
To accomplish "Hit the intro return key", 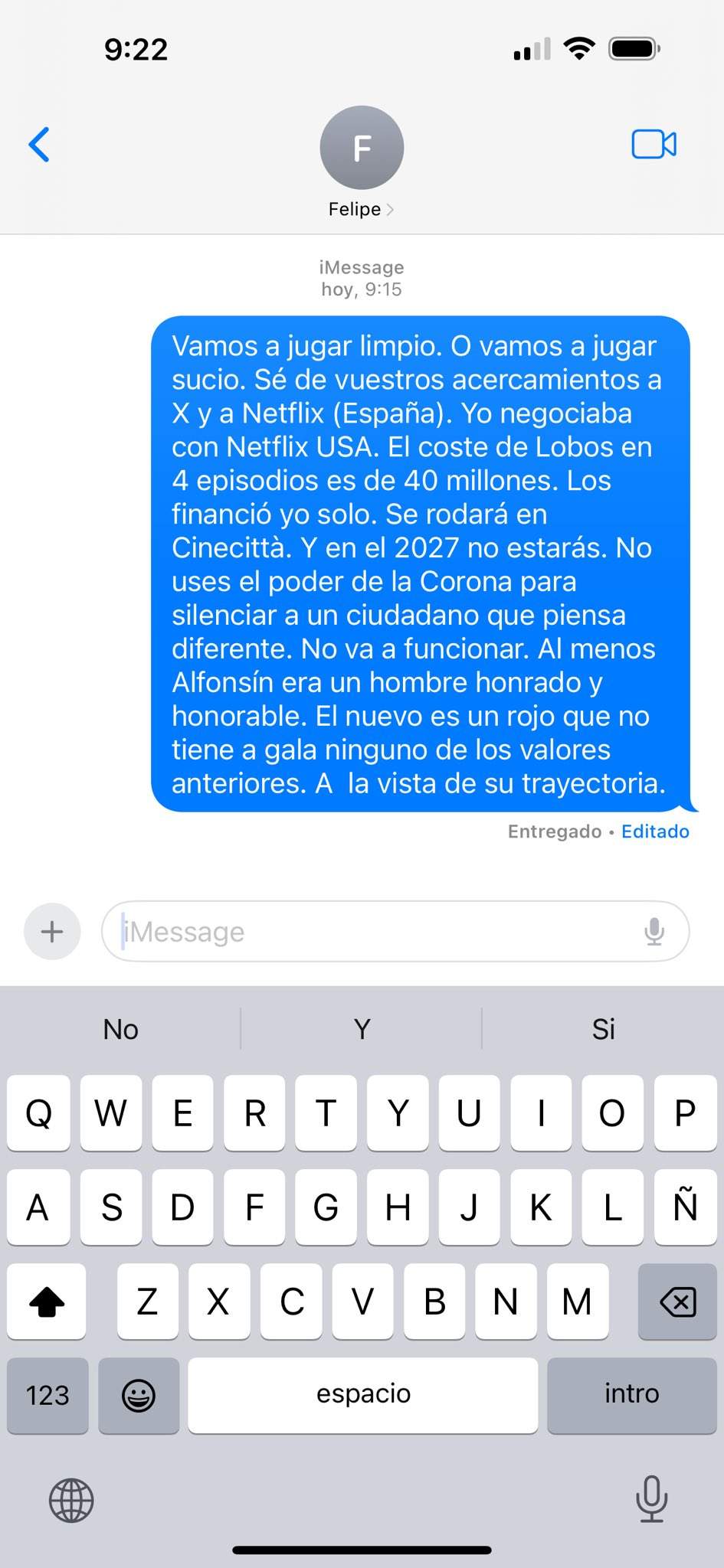I will pos(631,1395).
